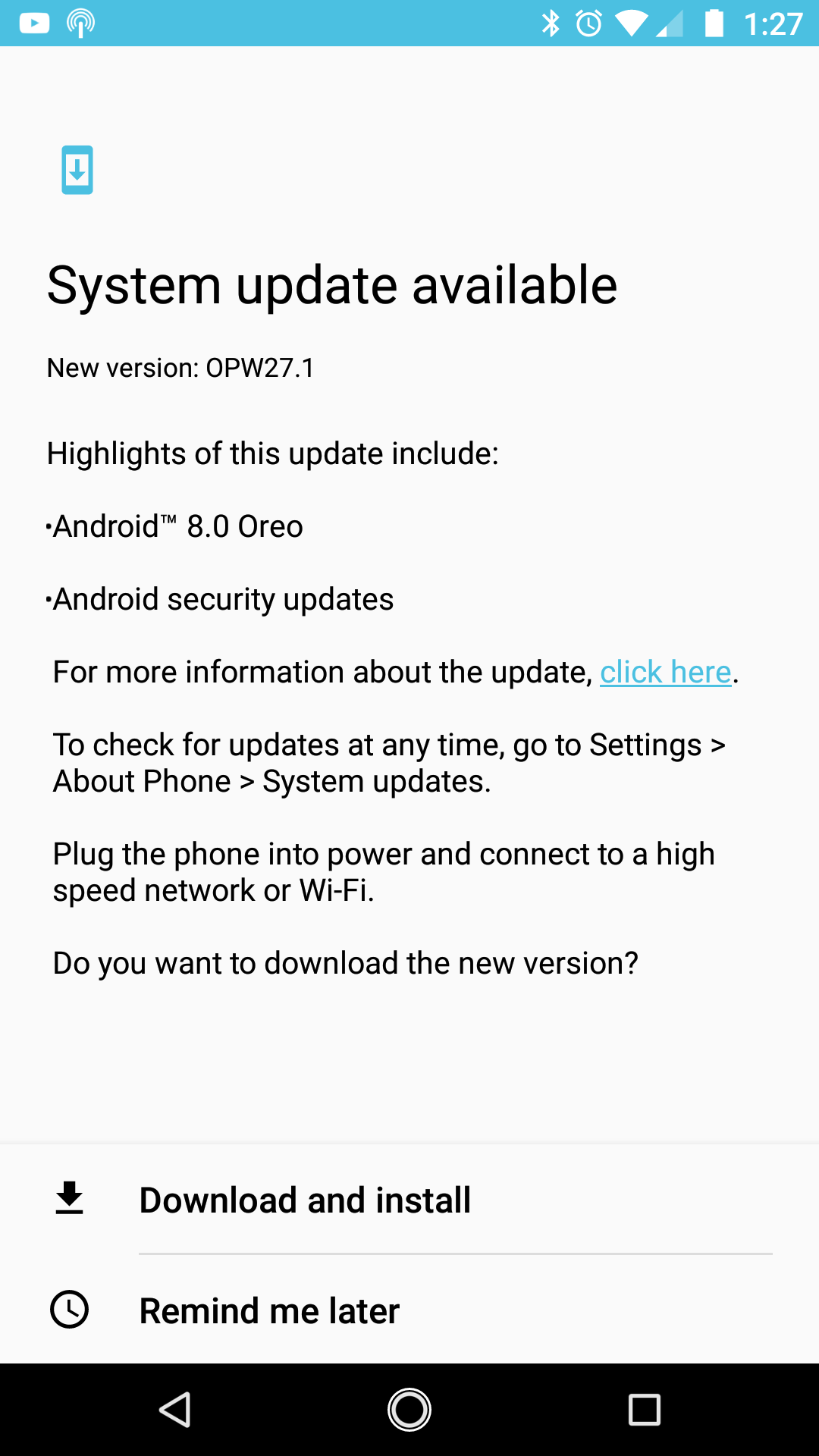
Task: Open the 'click here' update information link
Action: 666,673
